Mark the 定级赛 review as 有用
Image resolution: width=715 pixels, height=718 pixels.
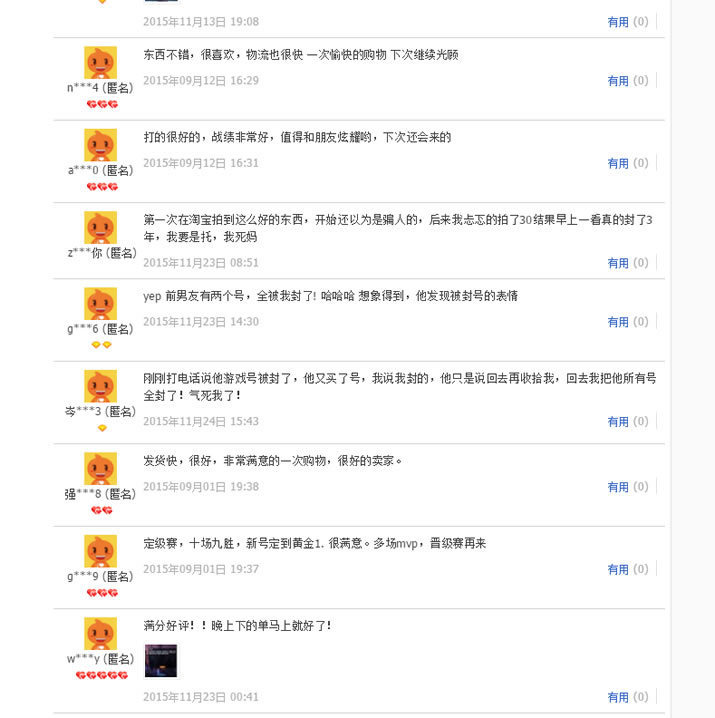click(x=618, y=569)
